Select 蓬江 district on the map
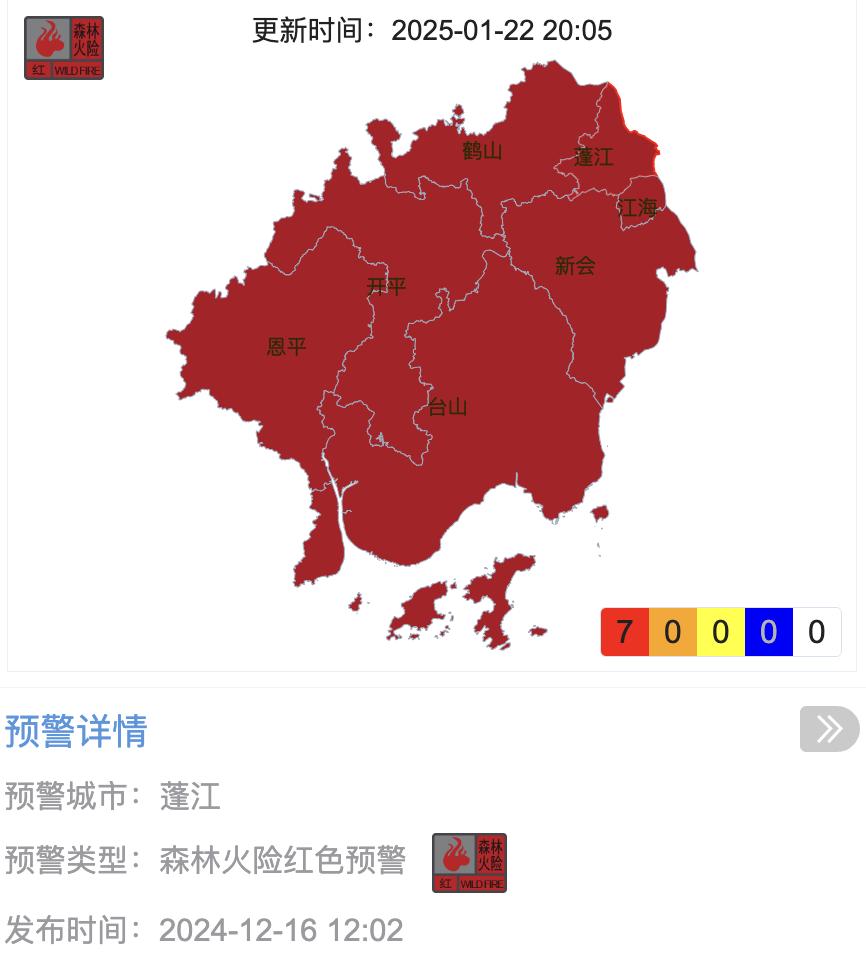The image size is (866, 978). [593, 157]
